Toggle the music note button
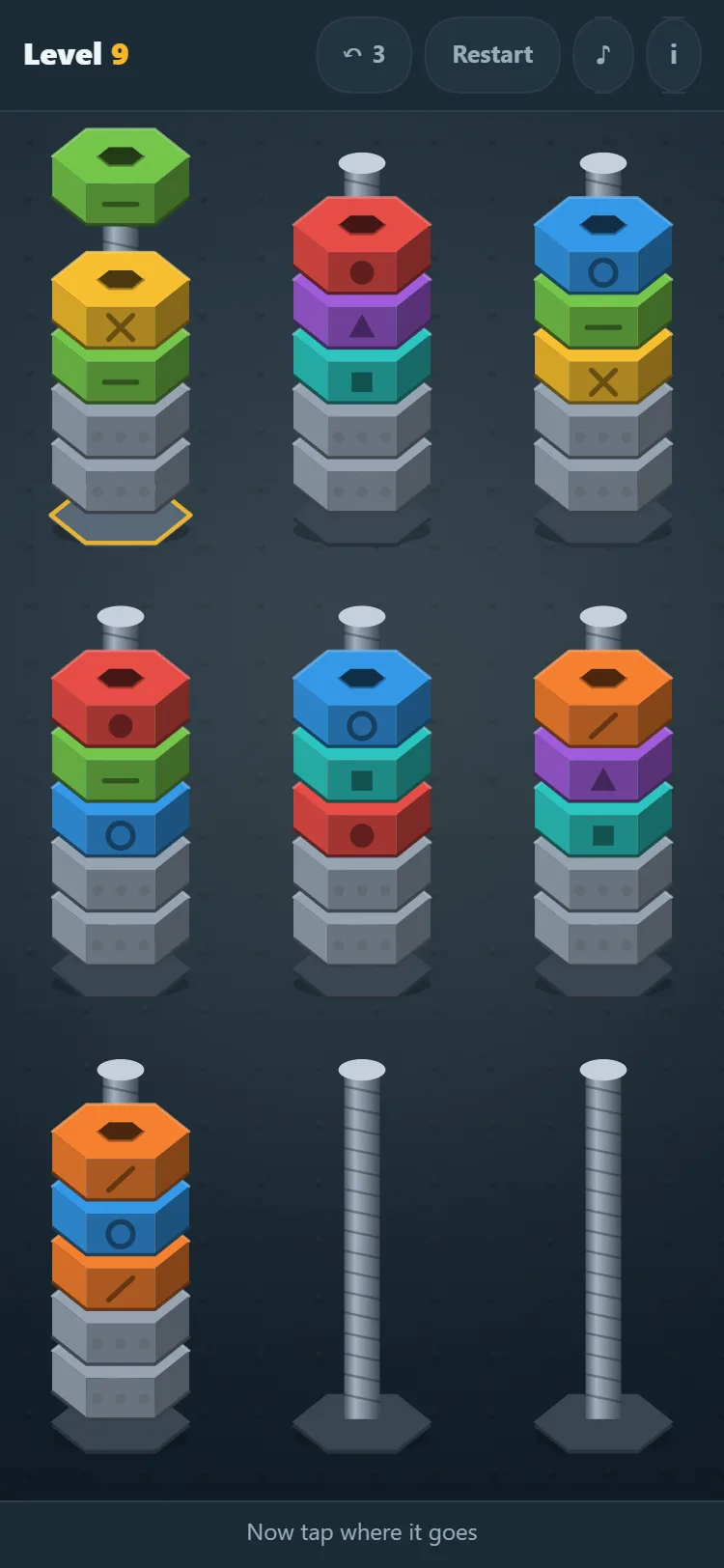The height and width of the screenshot is (1568, 724). (x=603, y=54)
